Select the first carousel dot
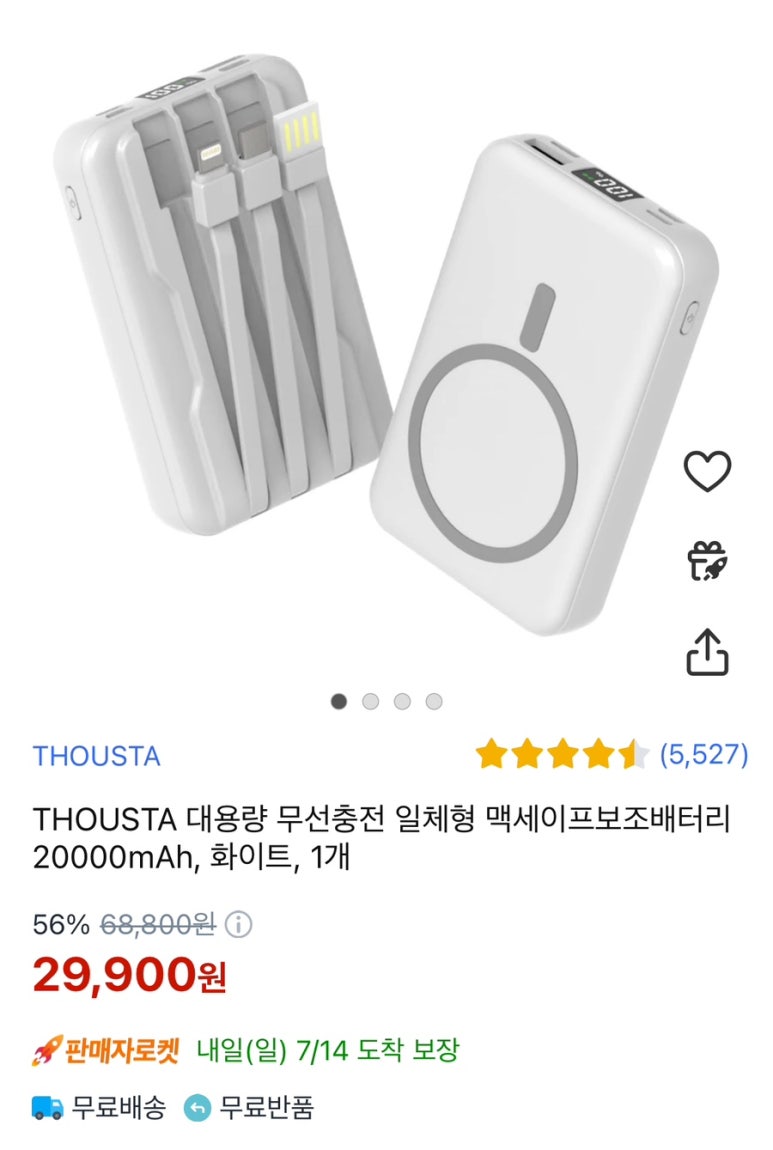Viewport: 773px width, 1150px height. tap(338, 701)
